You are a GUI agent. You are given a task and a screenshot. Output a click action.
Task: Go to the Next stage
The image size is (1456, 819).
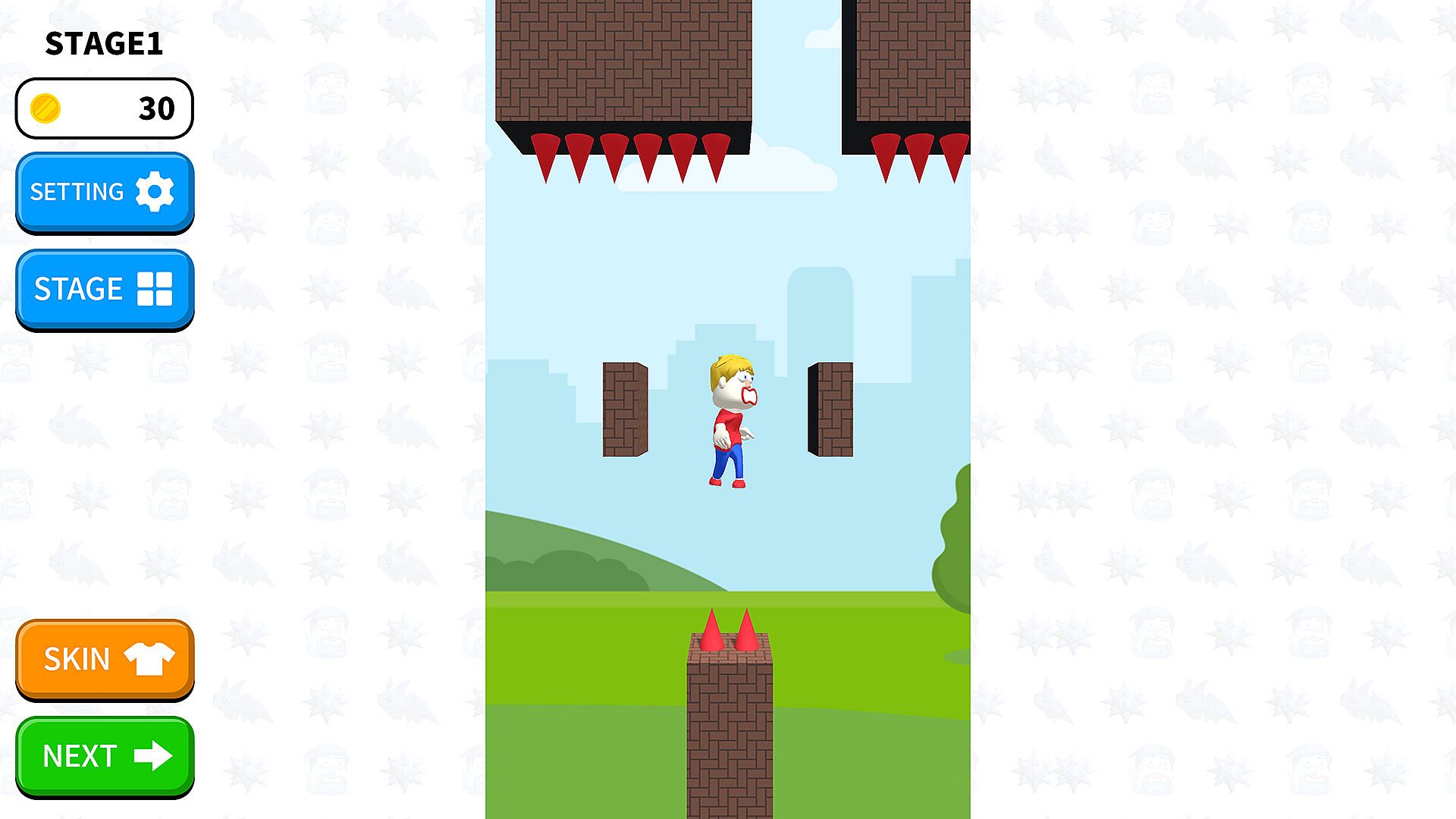[105, 755]
